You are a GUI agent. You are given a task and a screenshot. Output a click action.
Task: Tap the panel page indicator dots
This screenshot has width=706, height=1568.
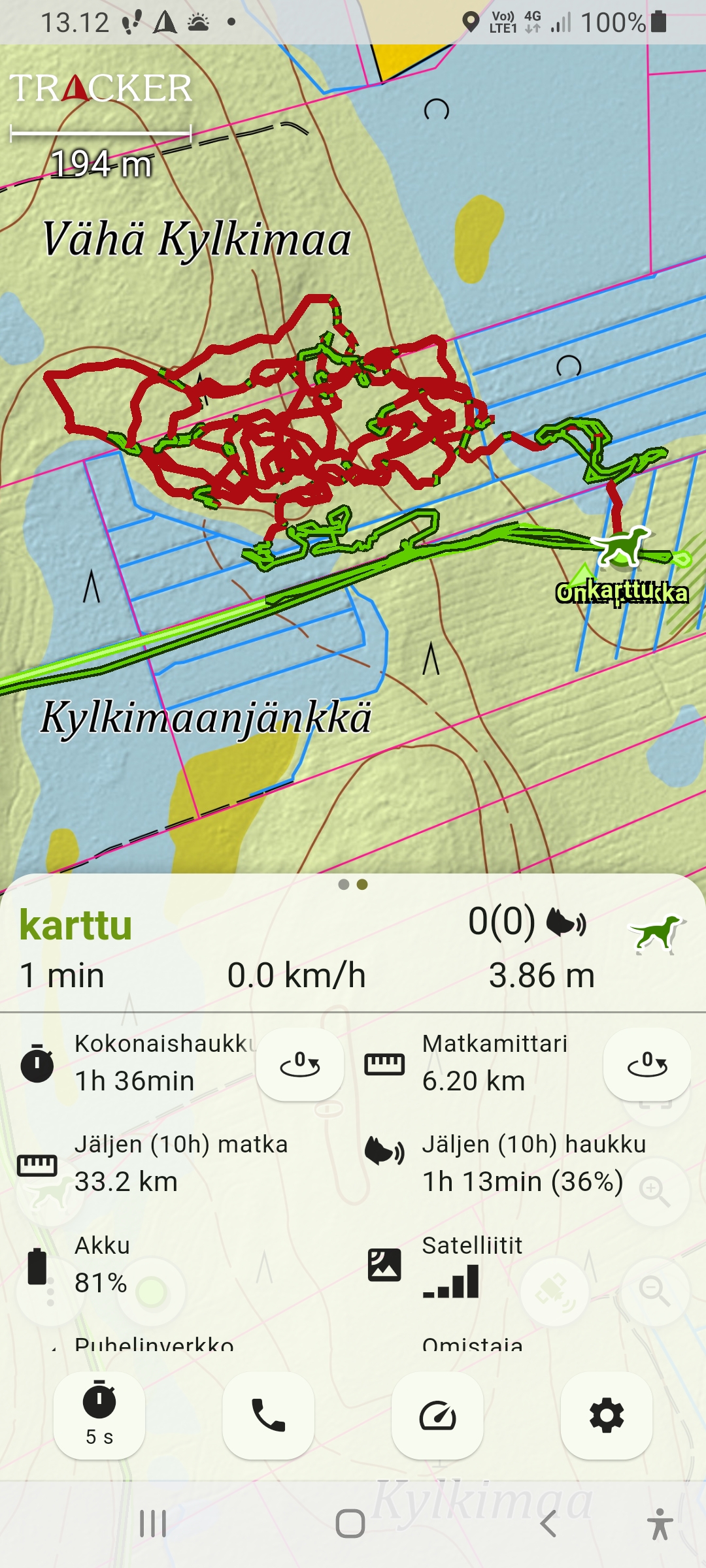pyautogui.click(x=353, y=885)
